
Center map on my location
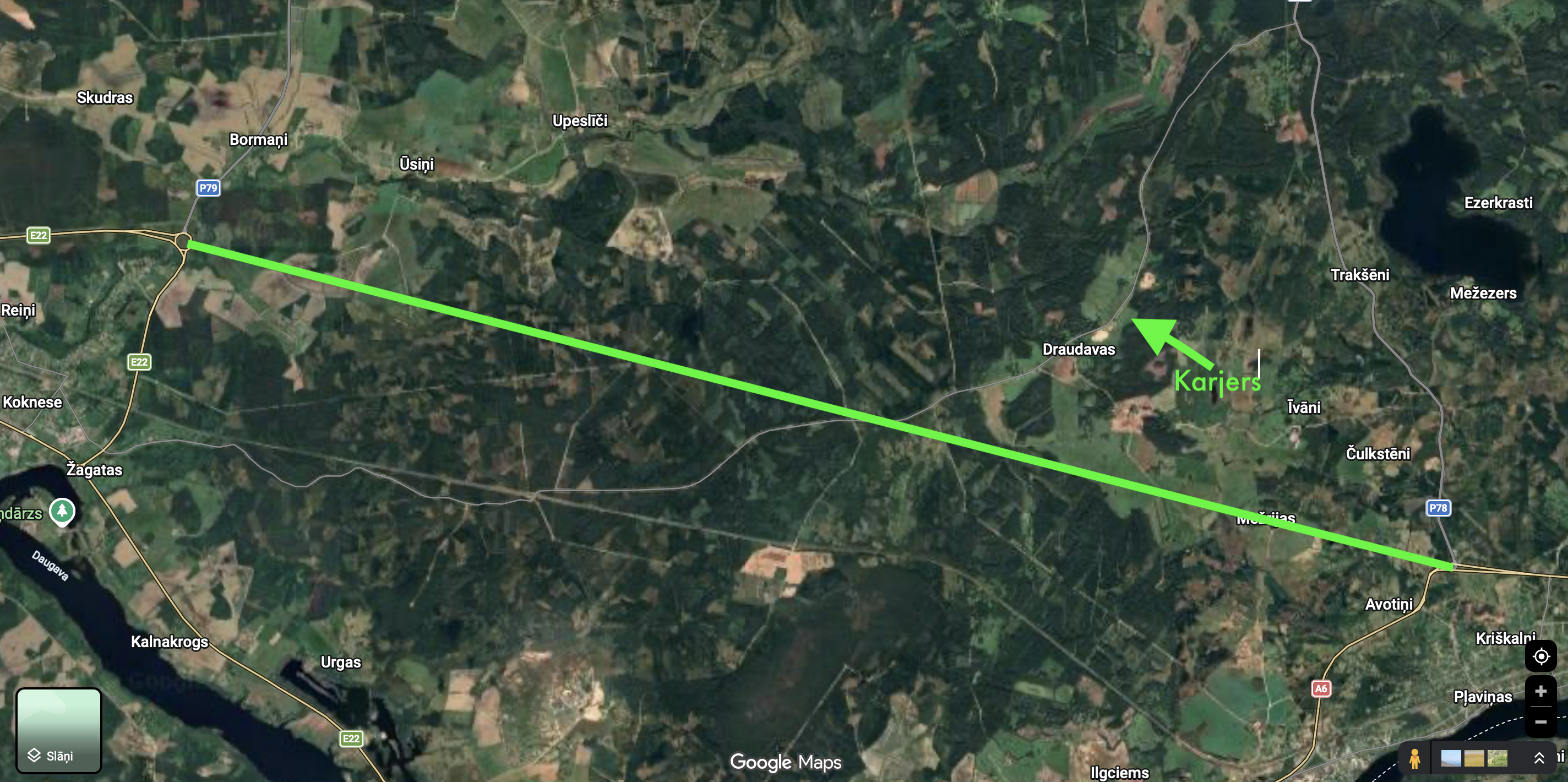click(1540, 656)
